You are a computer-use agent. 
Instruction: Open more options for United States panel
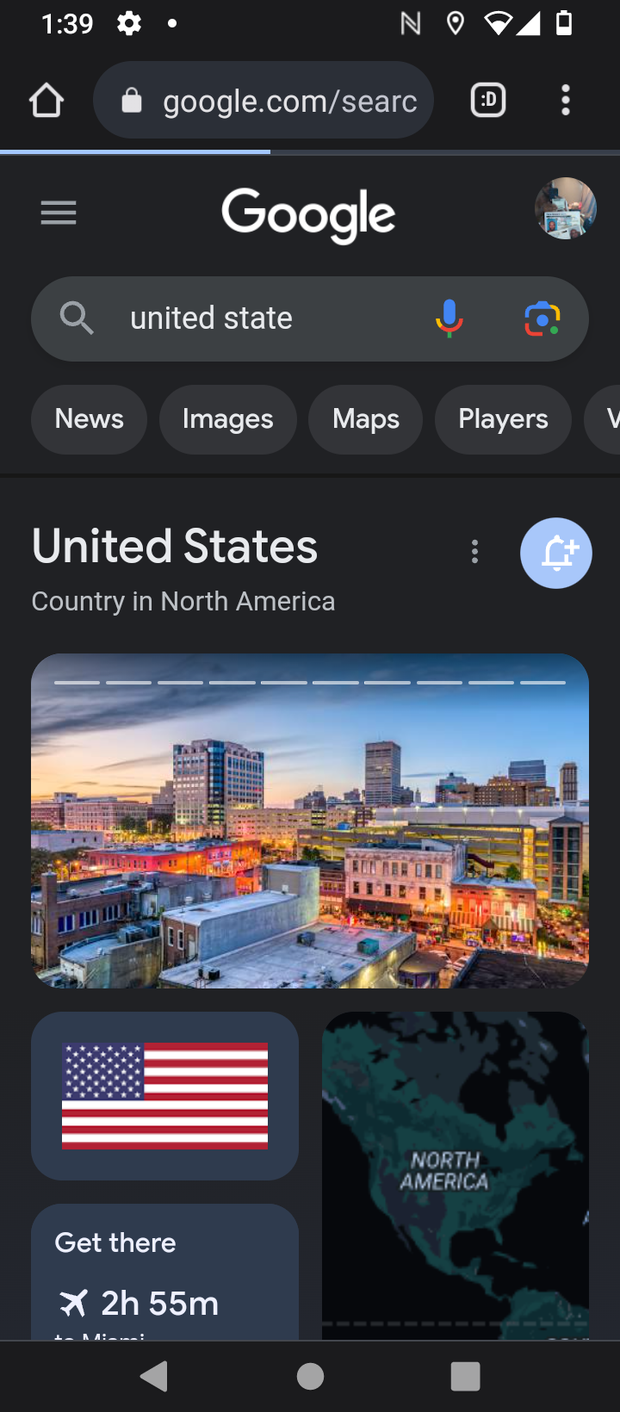coord(475,552)
